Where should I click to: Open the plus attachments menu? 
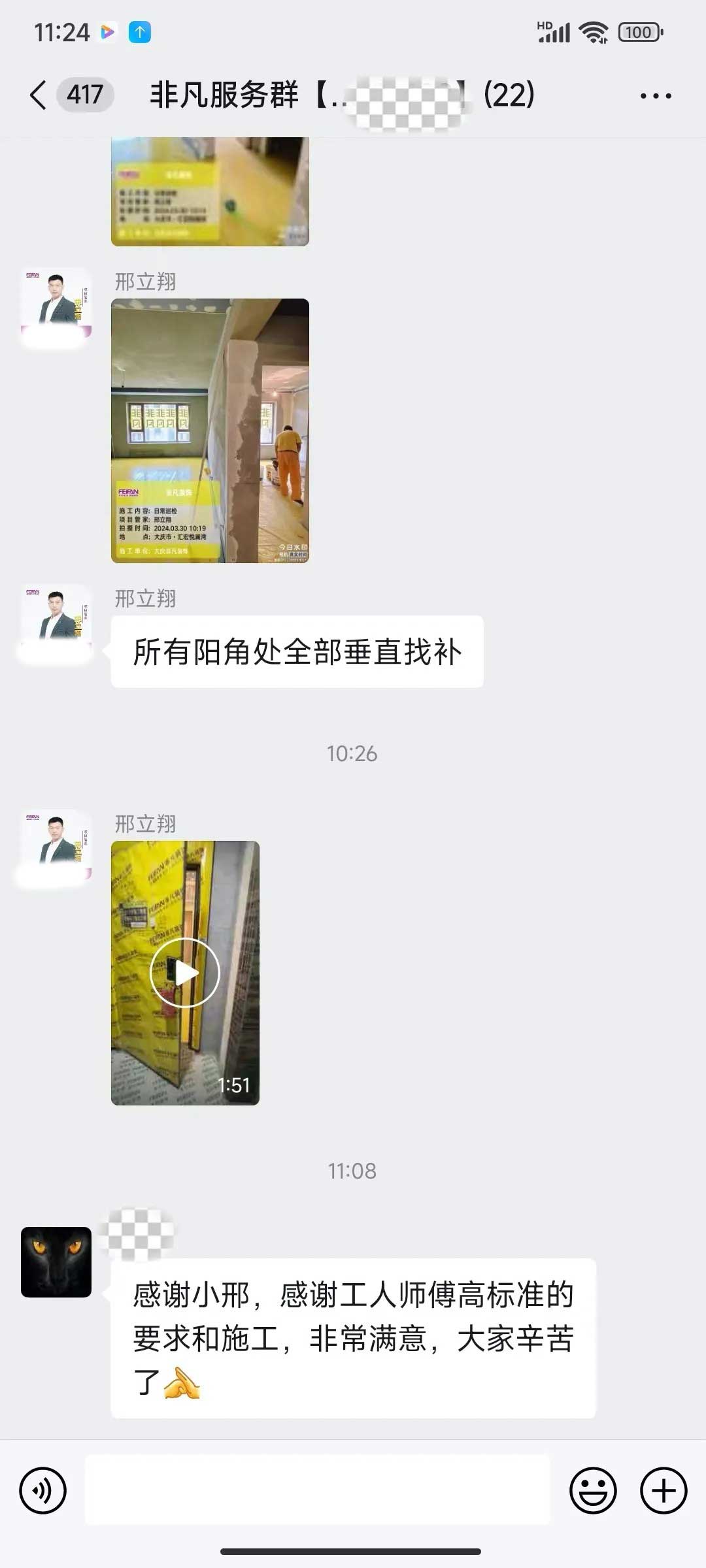click(663, 1491)
